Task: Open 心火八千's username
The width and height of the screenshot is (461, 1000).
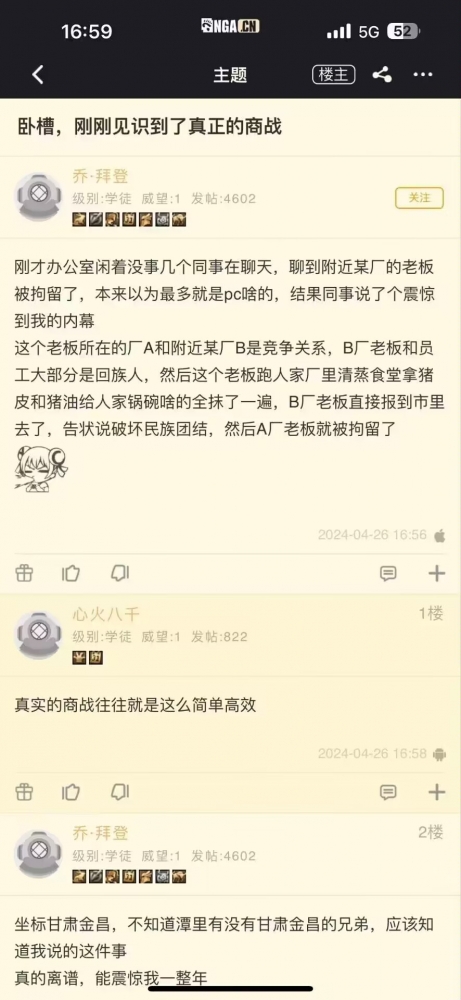Action: (106, 615)
